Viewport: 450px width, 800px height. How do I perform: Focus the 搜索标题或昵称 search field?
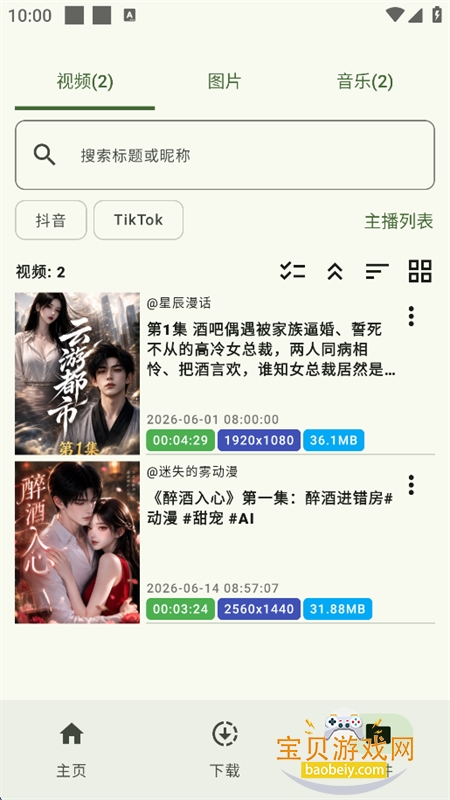(x=225, y=155)
